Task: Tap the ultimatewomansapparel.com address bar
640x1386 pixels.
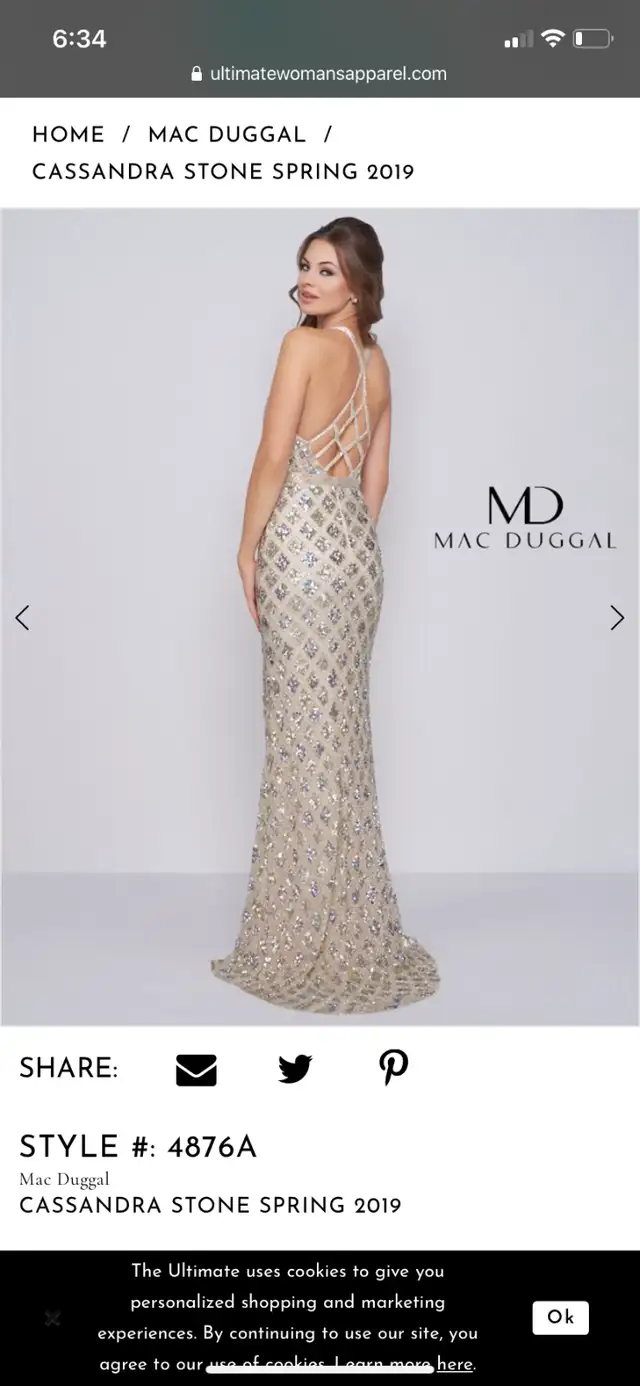Action: 319,74
